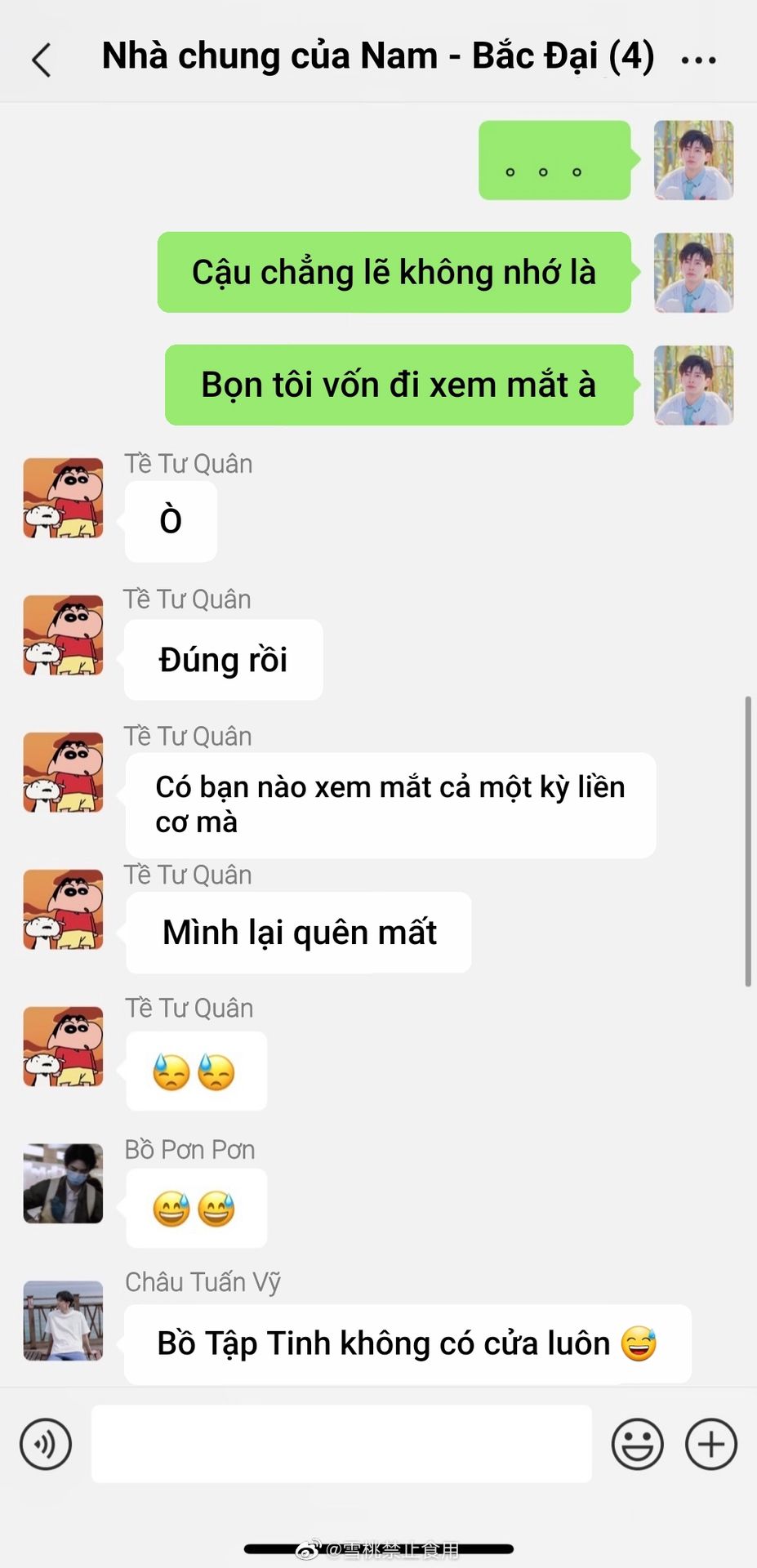The width and height of the screenshot is (757, 1568).
Task: Open the emoji picker
Action: (637, 1444)
